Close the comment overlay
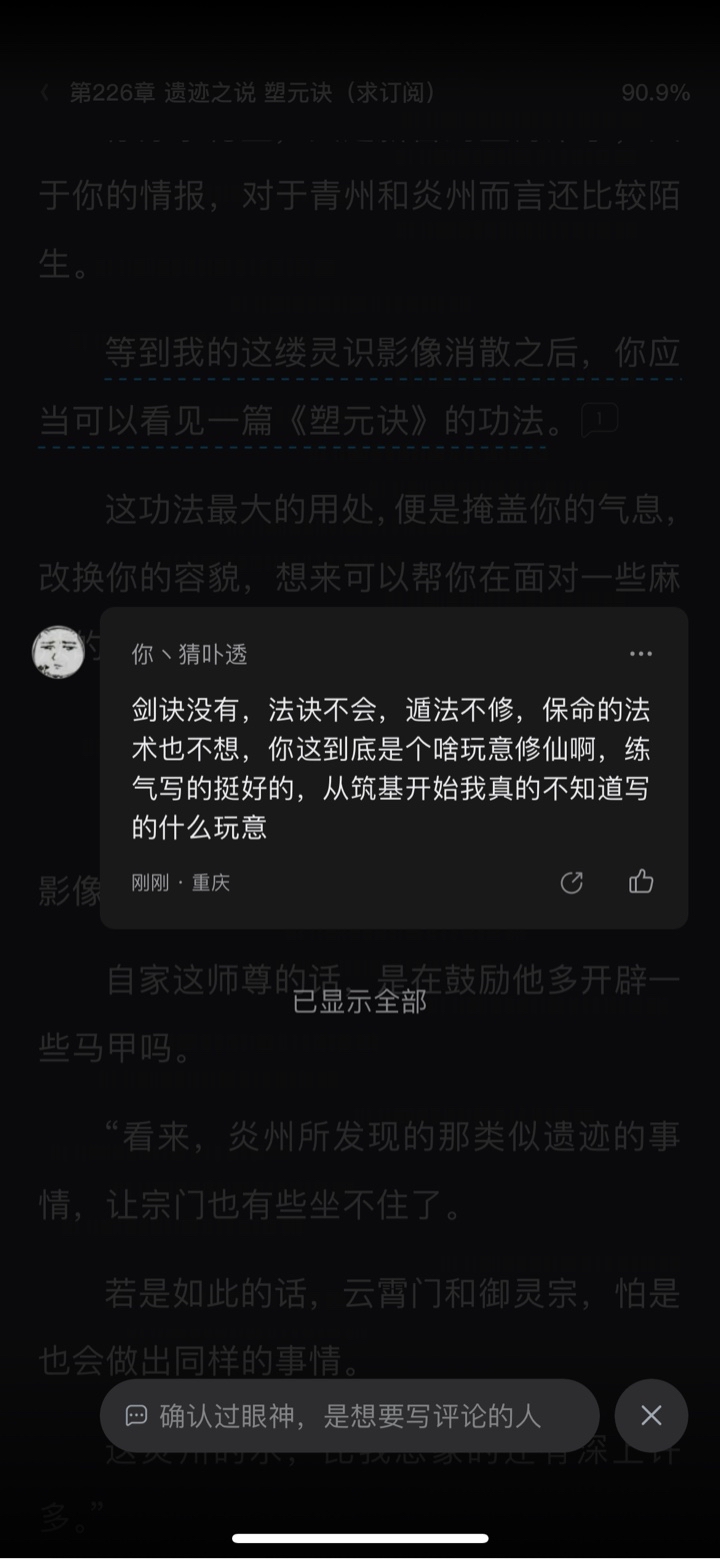Viewport: 720px width, 1559px height. 651,1415
